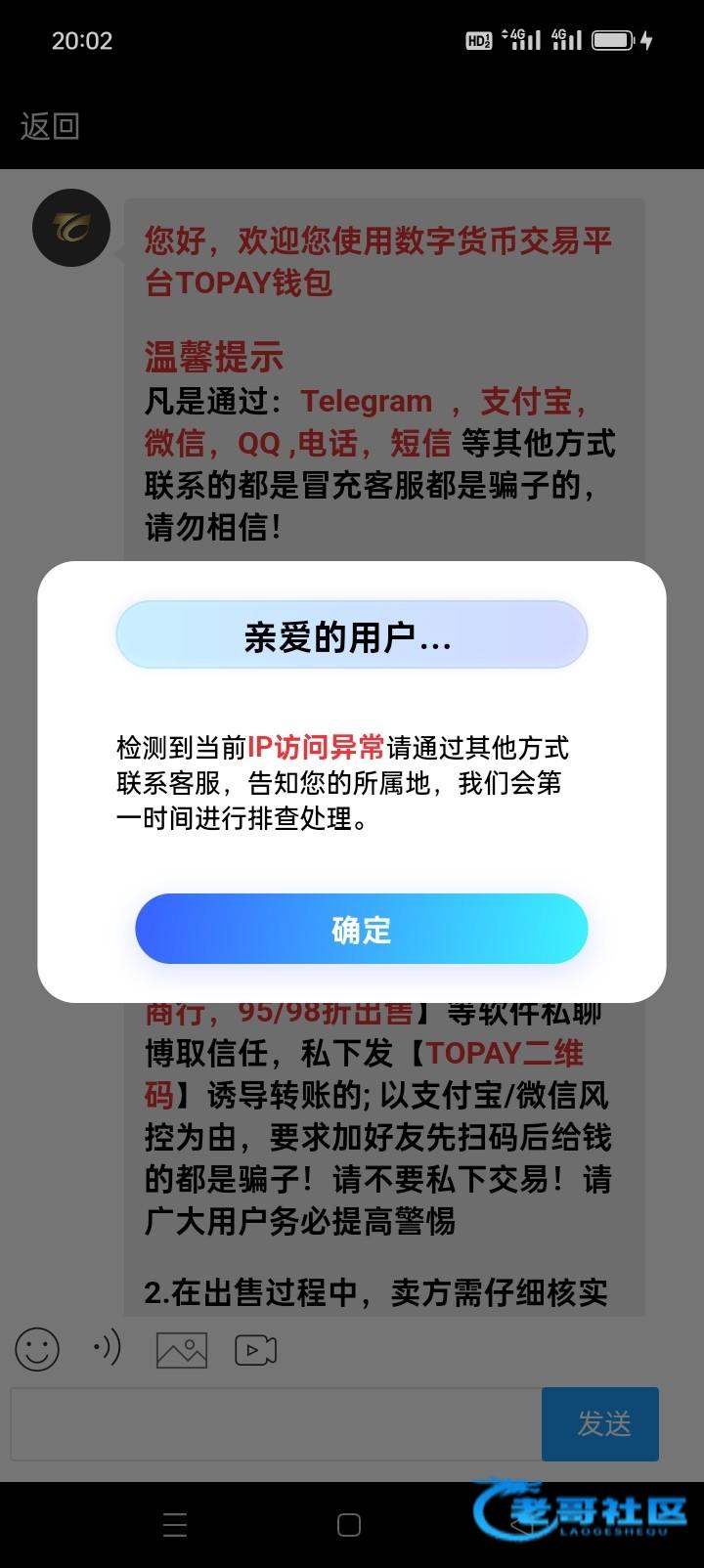Attach a video to the chat
The width and height of the screenshot is (704, 1568).
point(255,1350)
